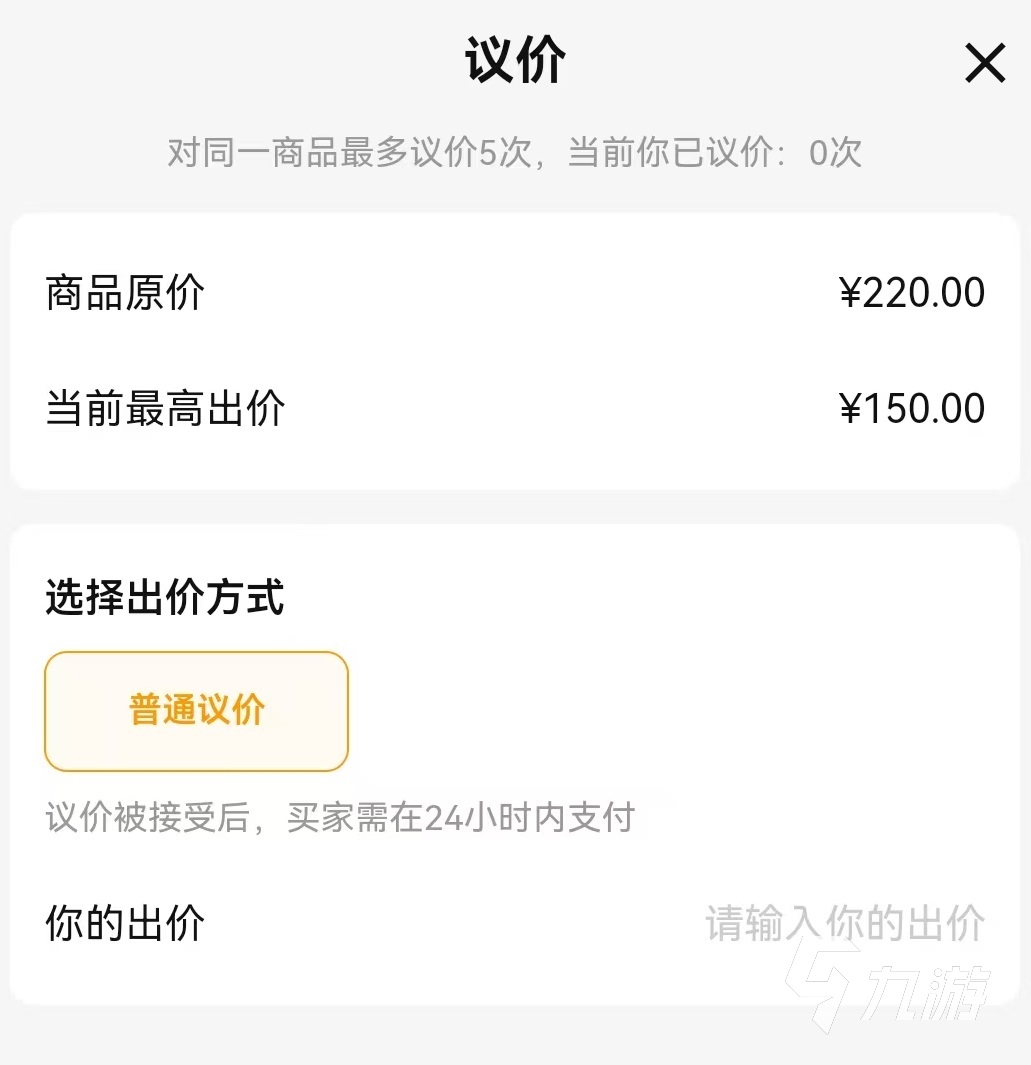1031x1065 pixels.
Task: Click the 当前最高出价 label
Action: point(165,407)
